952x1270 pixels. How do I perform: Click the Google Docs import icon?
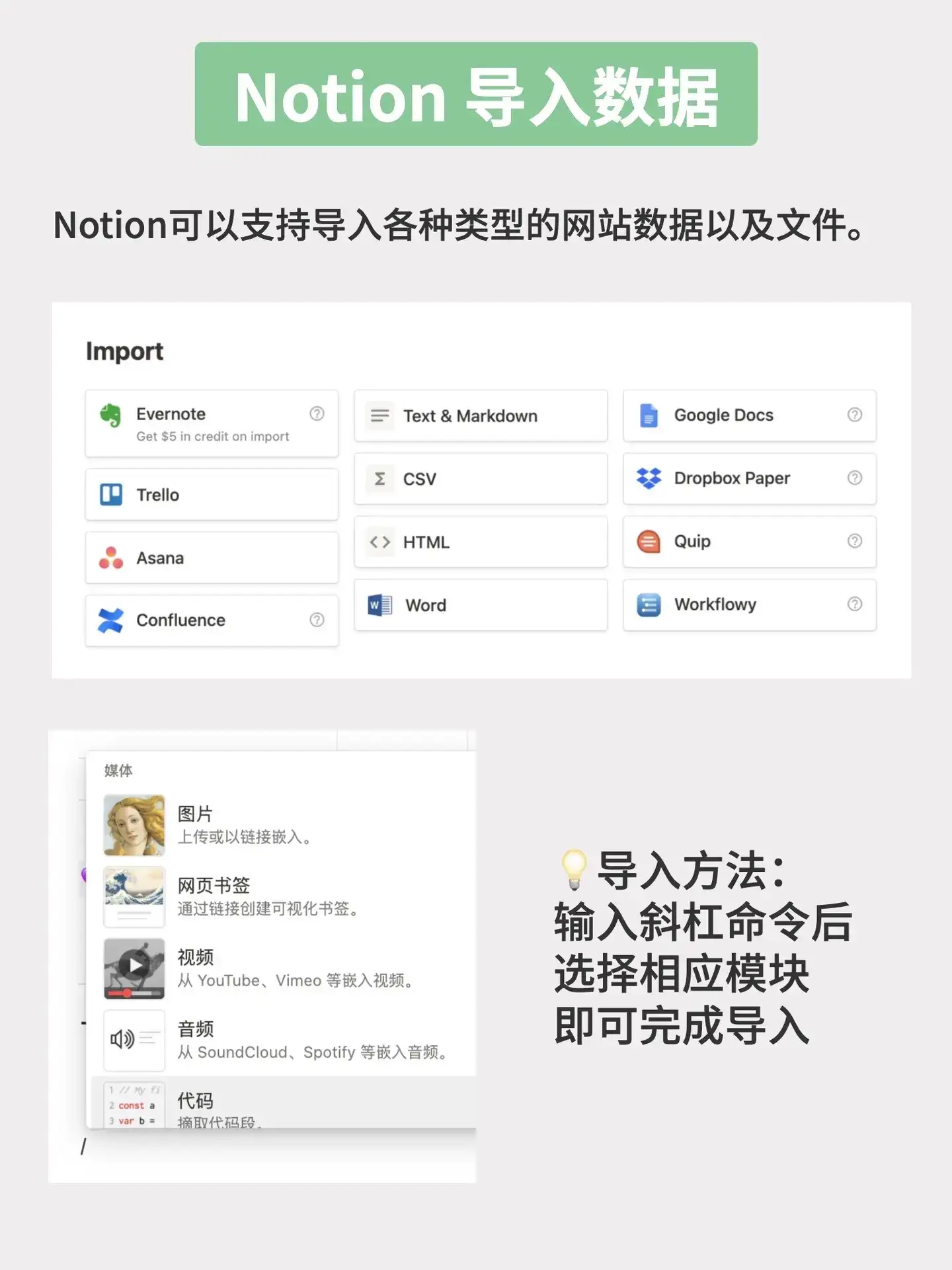pos(649,415)
